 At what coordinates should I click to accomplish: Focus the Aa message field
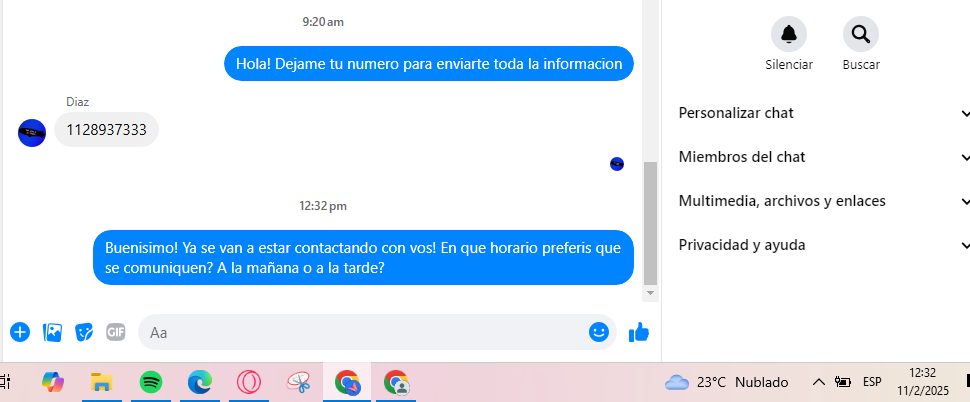360,332
